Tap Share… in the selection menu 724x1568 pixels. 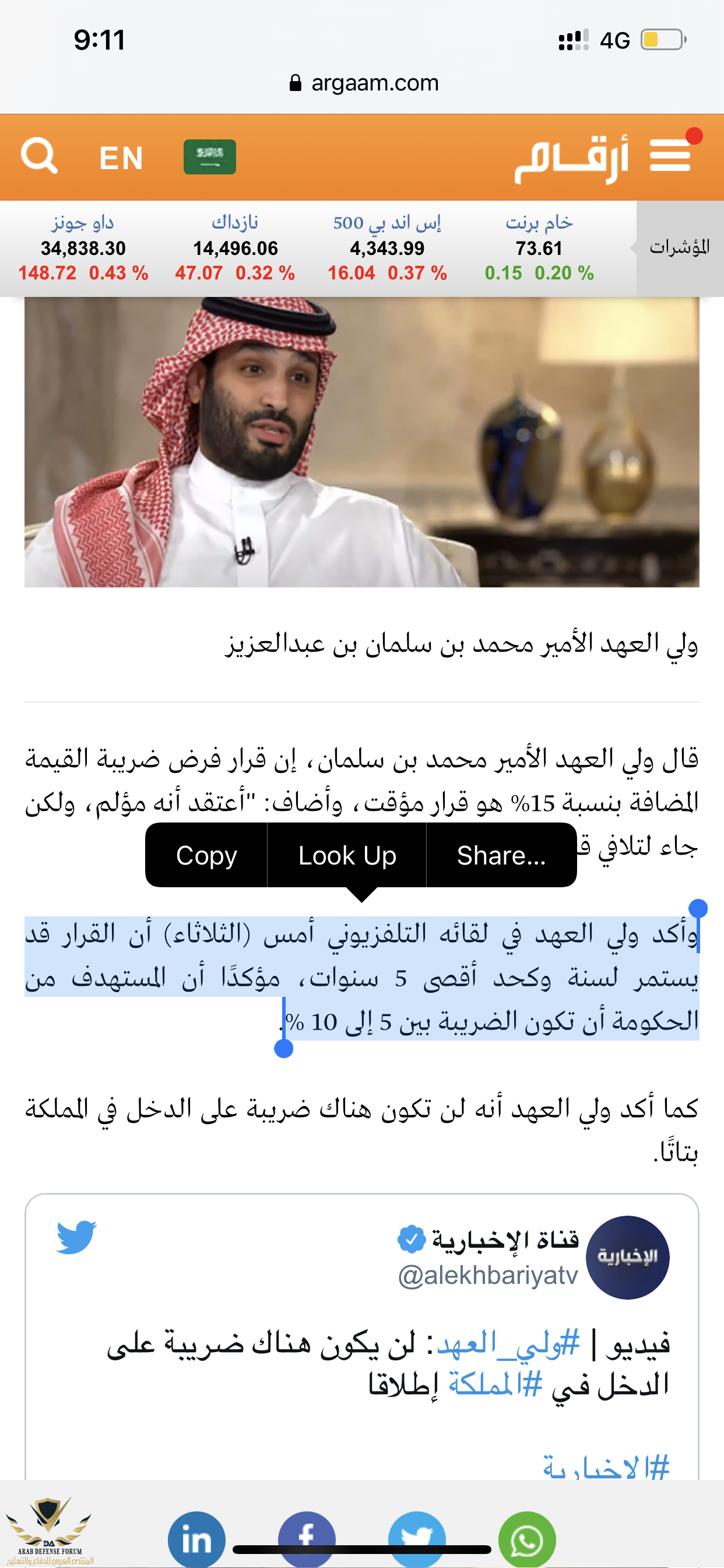tap(501, 855)
